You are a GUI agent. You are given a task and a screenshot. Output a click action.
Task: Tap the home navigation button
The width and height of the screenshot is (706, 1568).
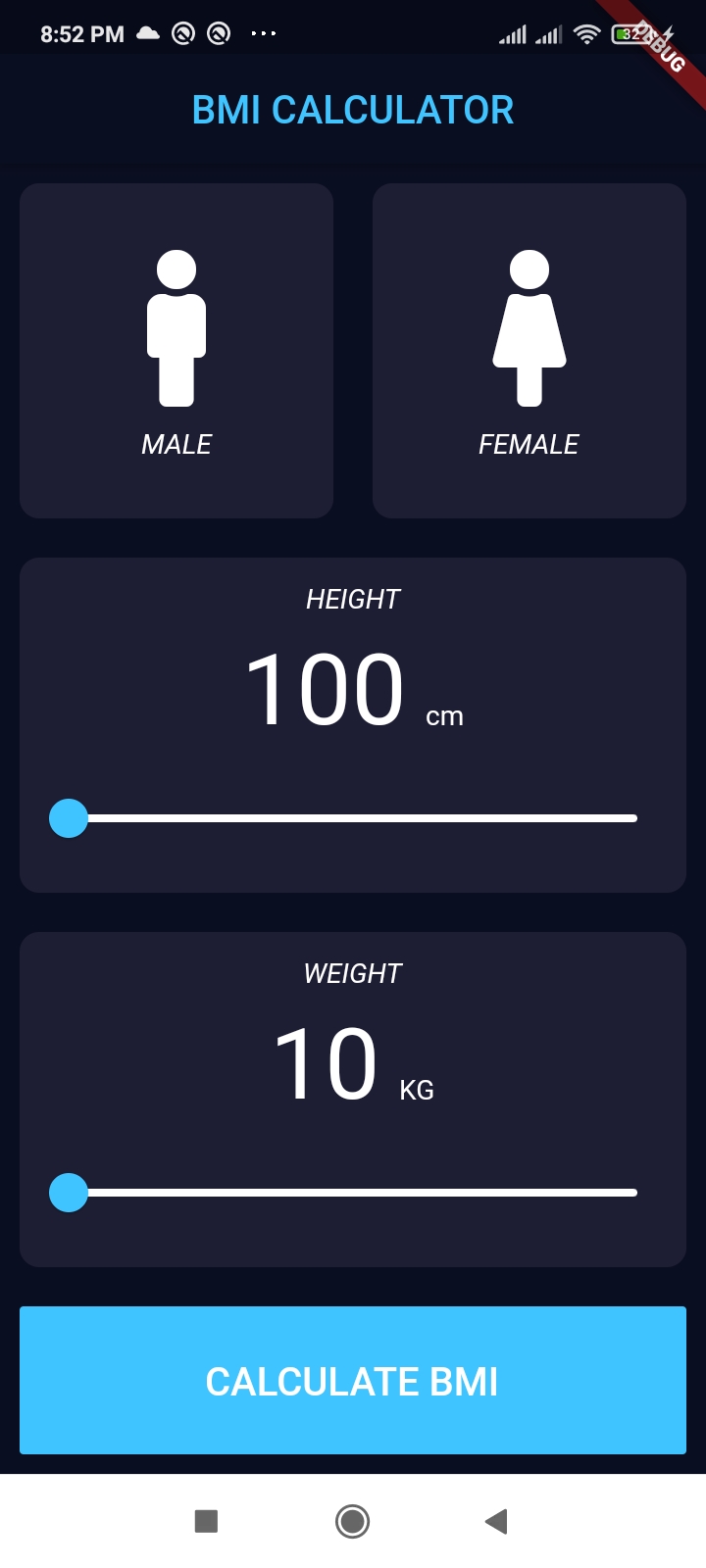pos(351,1521)
